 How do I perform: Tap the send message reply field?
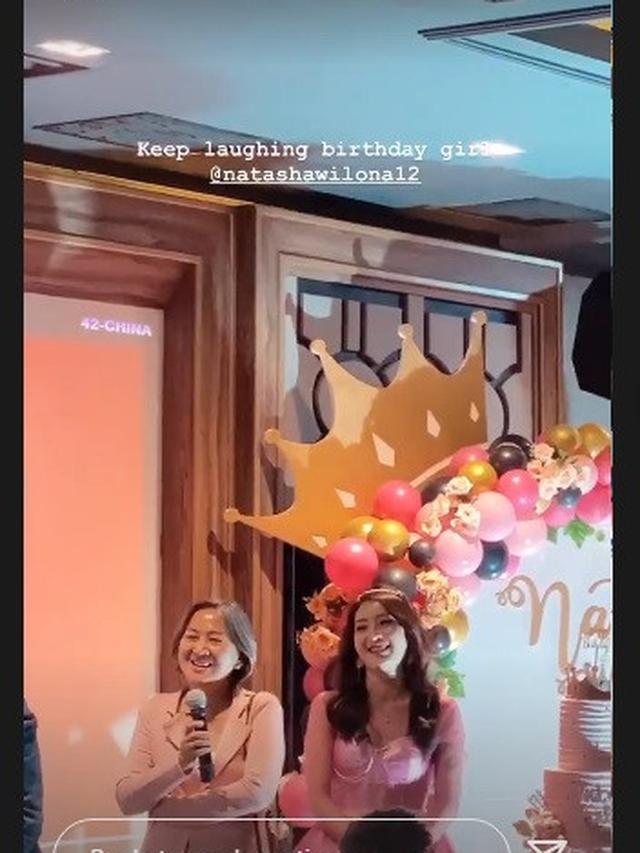coord(280,839)
